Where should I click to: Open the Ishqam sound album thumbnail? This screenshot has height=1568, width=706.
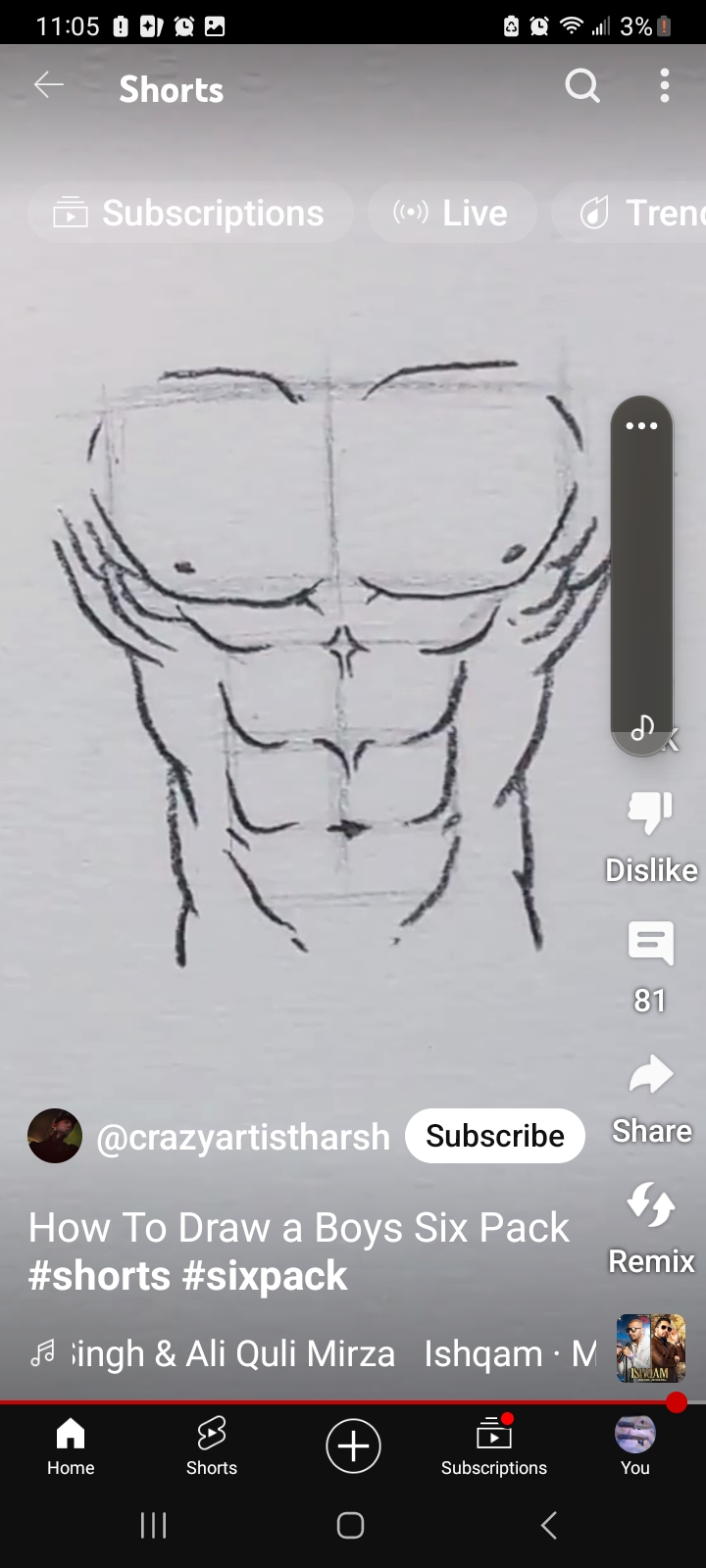(x=650, y=1348)
